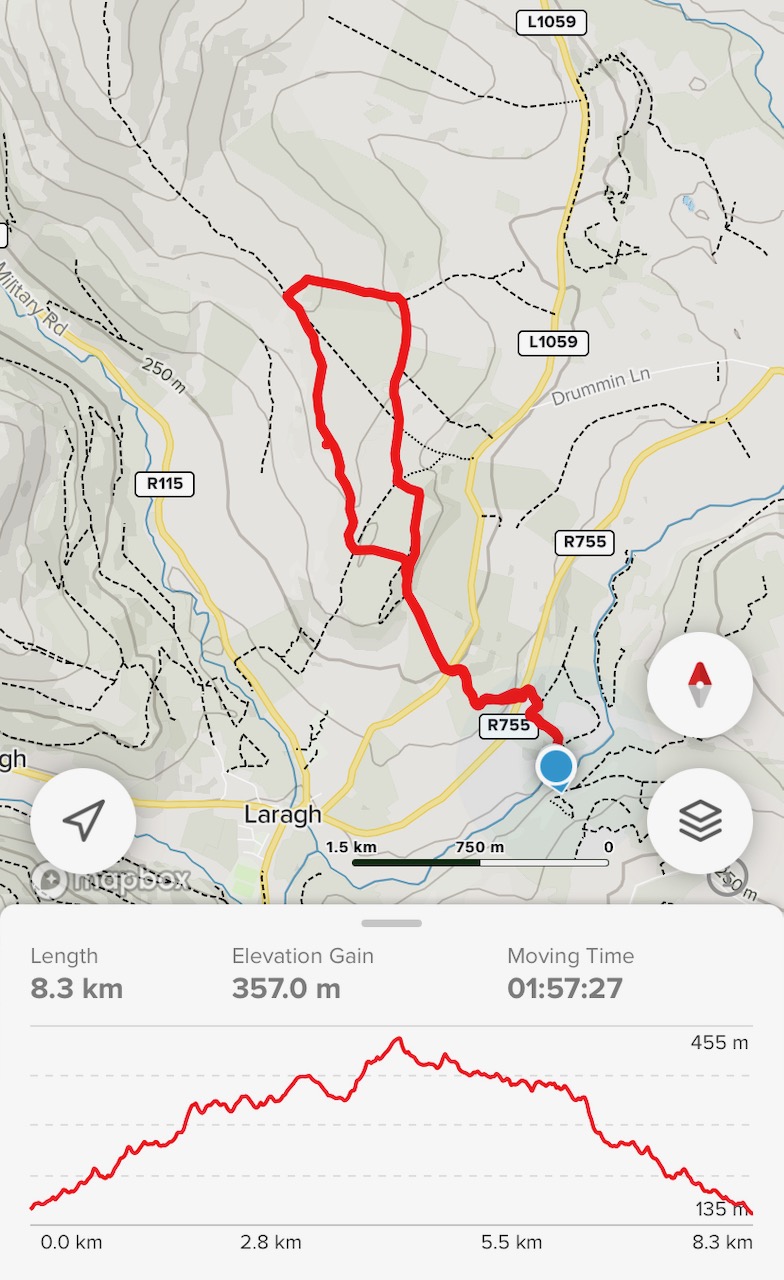Center map on current location
Image resolution: width=784 pixels, height=1280 pixels.
pos(83,821)
